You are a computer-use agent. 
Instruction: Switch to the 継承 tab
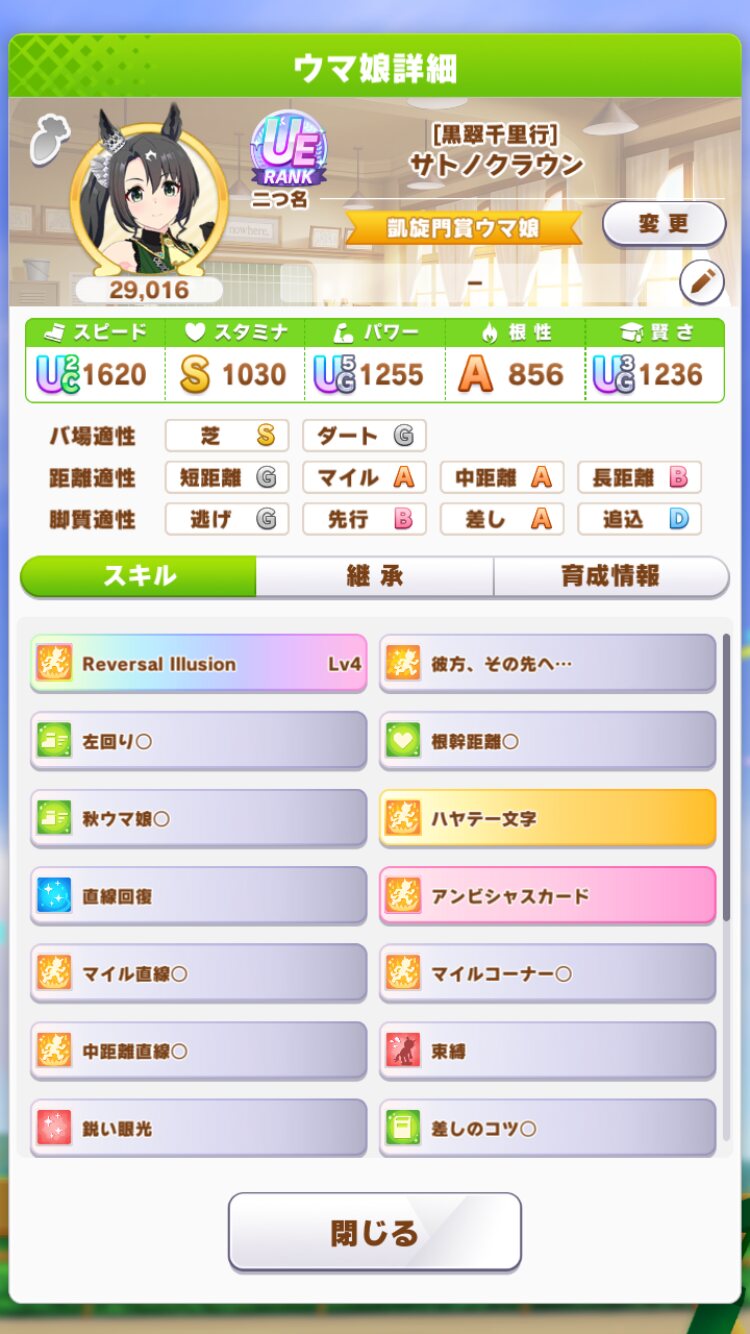[x=374, y=576]
